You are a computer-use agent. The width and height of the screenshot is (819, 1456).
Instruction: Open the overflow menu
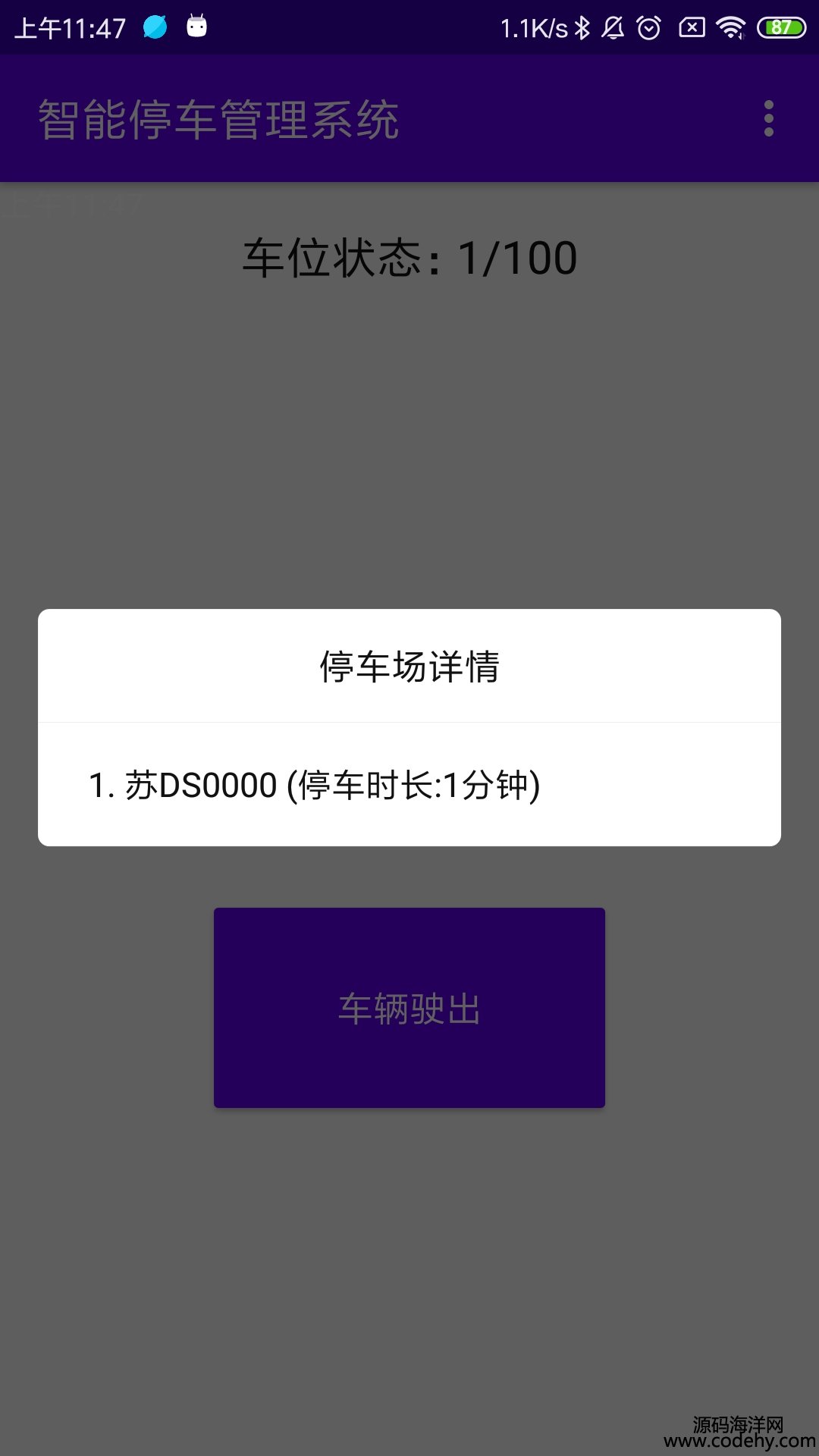pos(768,119)
